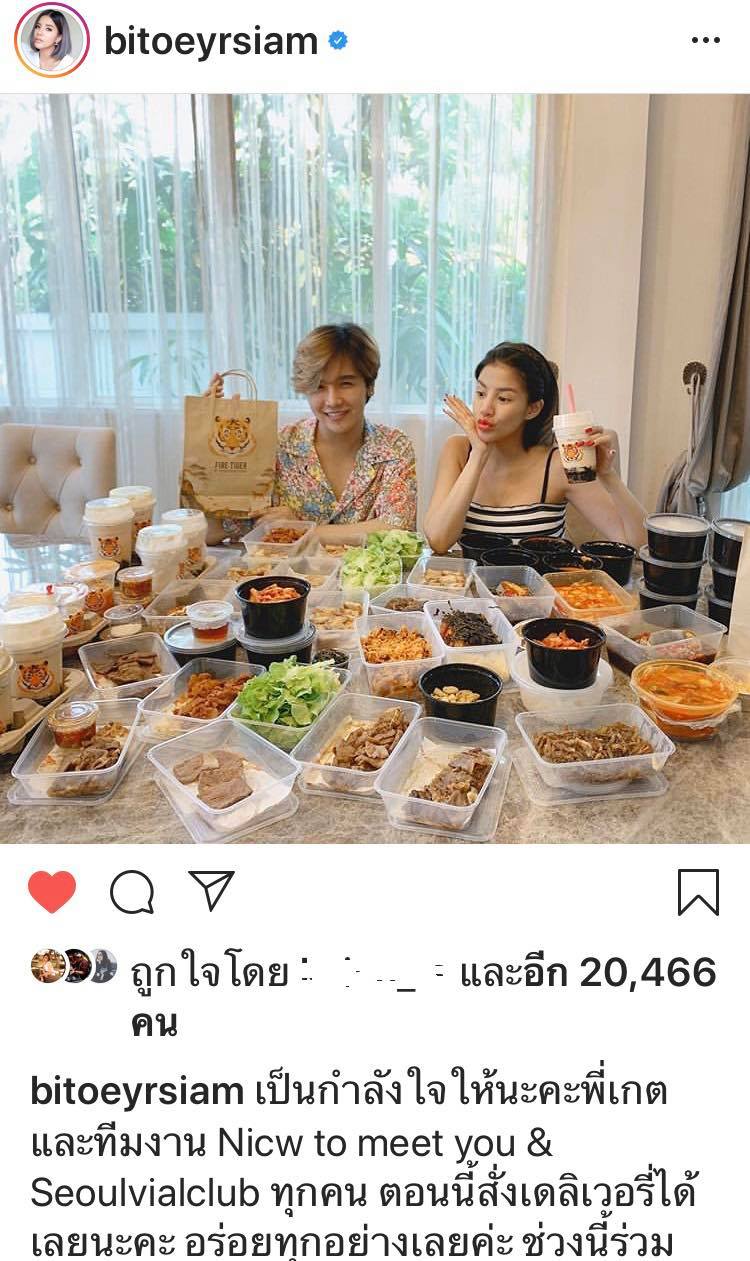Save the post with the bookmark icon
The height and width of the screenshot is (1261, 750).
coord(698,892)
